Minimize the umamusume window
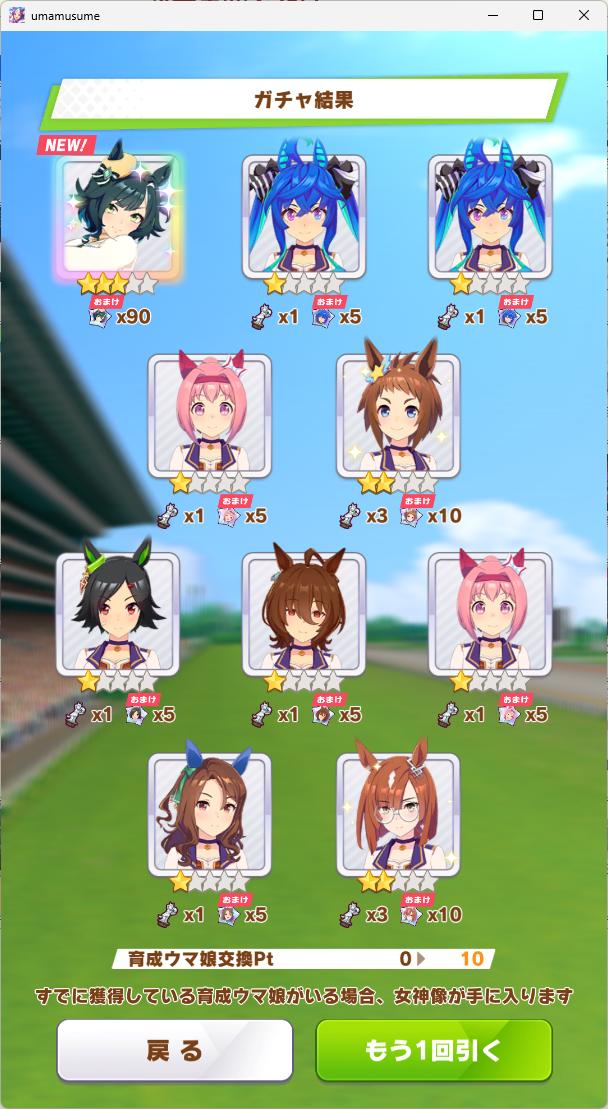The width and height of the screenshot is (608, 1109). point(492,15)
